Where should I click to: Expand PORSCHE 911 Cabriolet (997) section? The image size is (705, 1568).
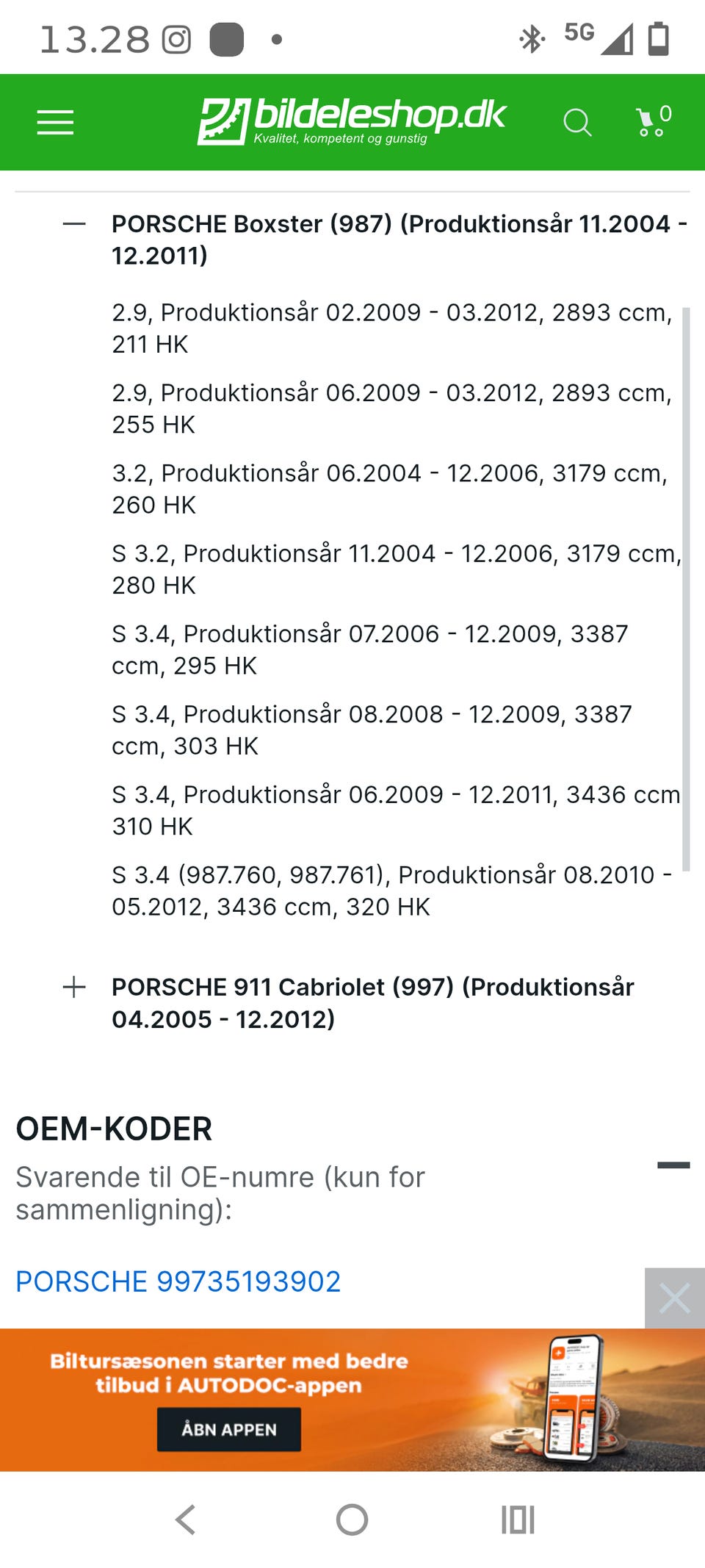[74, 987]
